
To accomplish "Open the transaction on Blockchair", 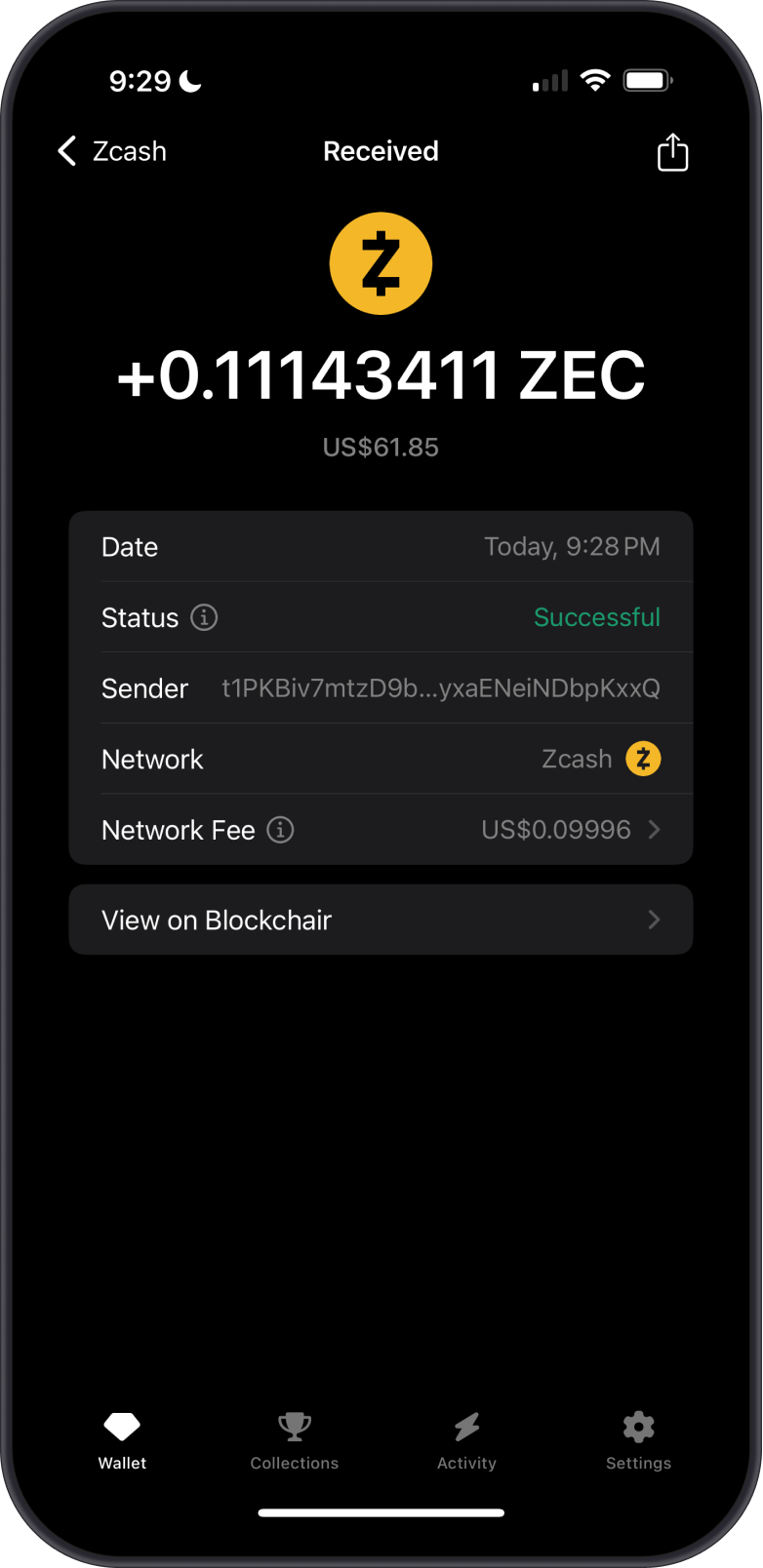I will 381,919.
